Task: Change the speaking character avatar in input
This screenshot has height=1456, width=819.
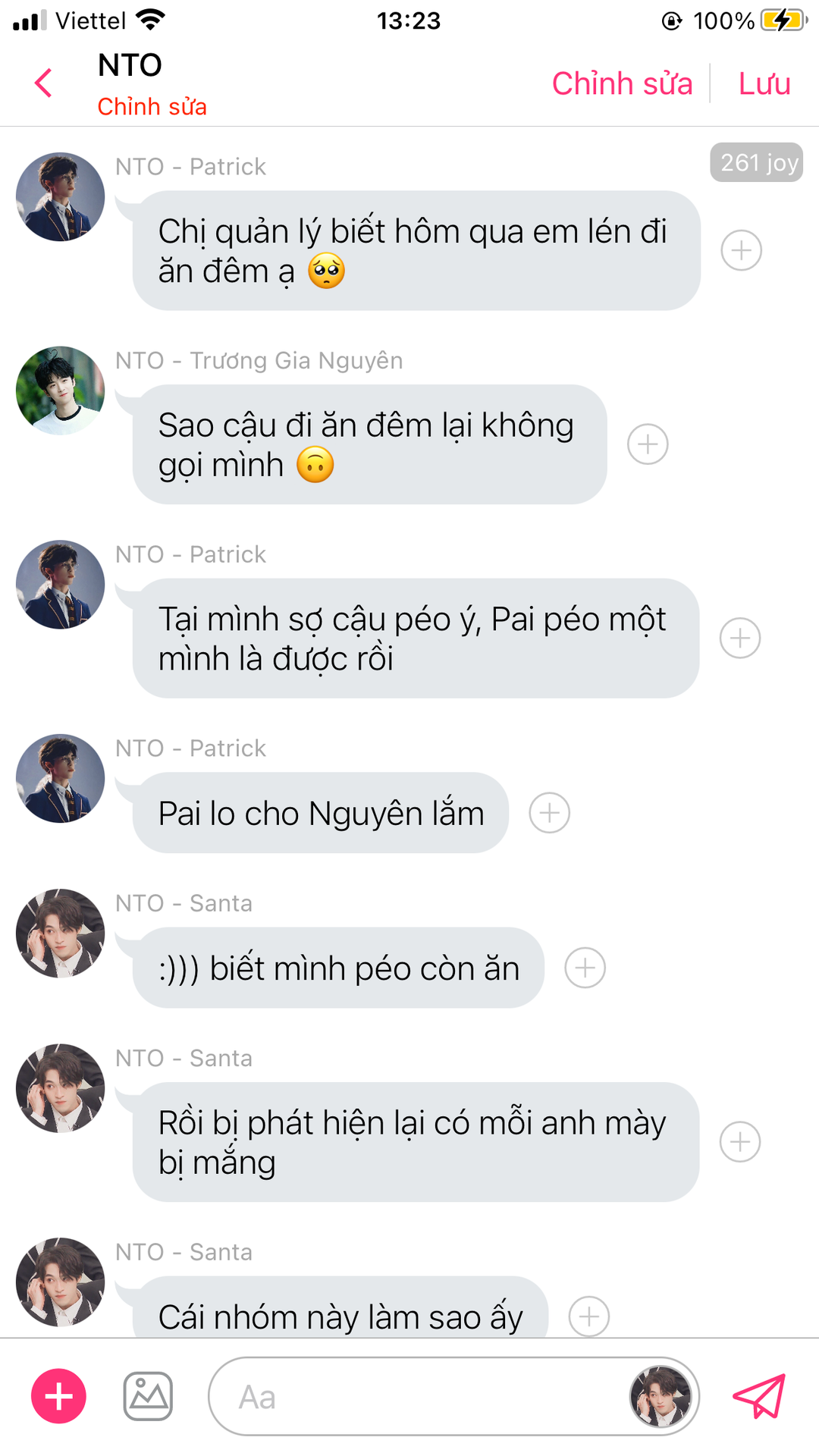Action: click(661, 1396)
